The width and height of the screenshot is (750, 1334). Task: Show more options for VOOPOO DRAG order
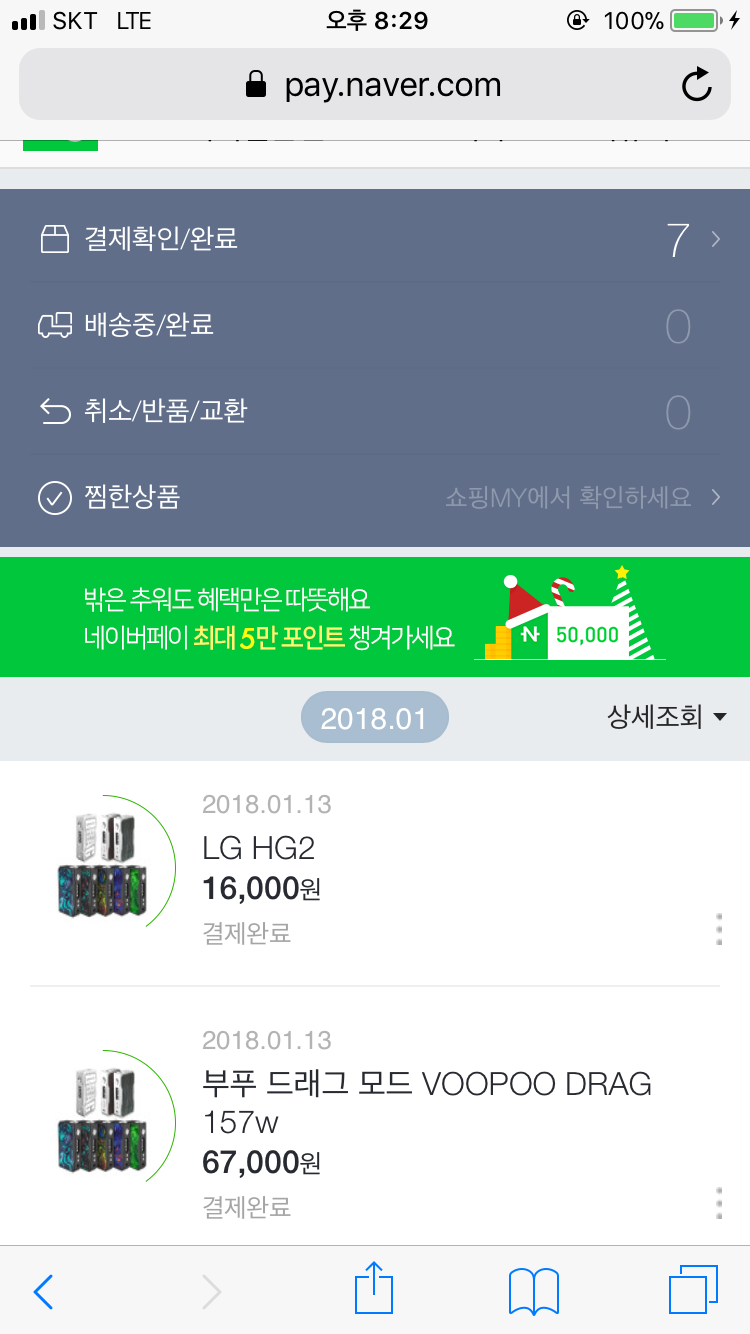[719, 1203]
